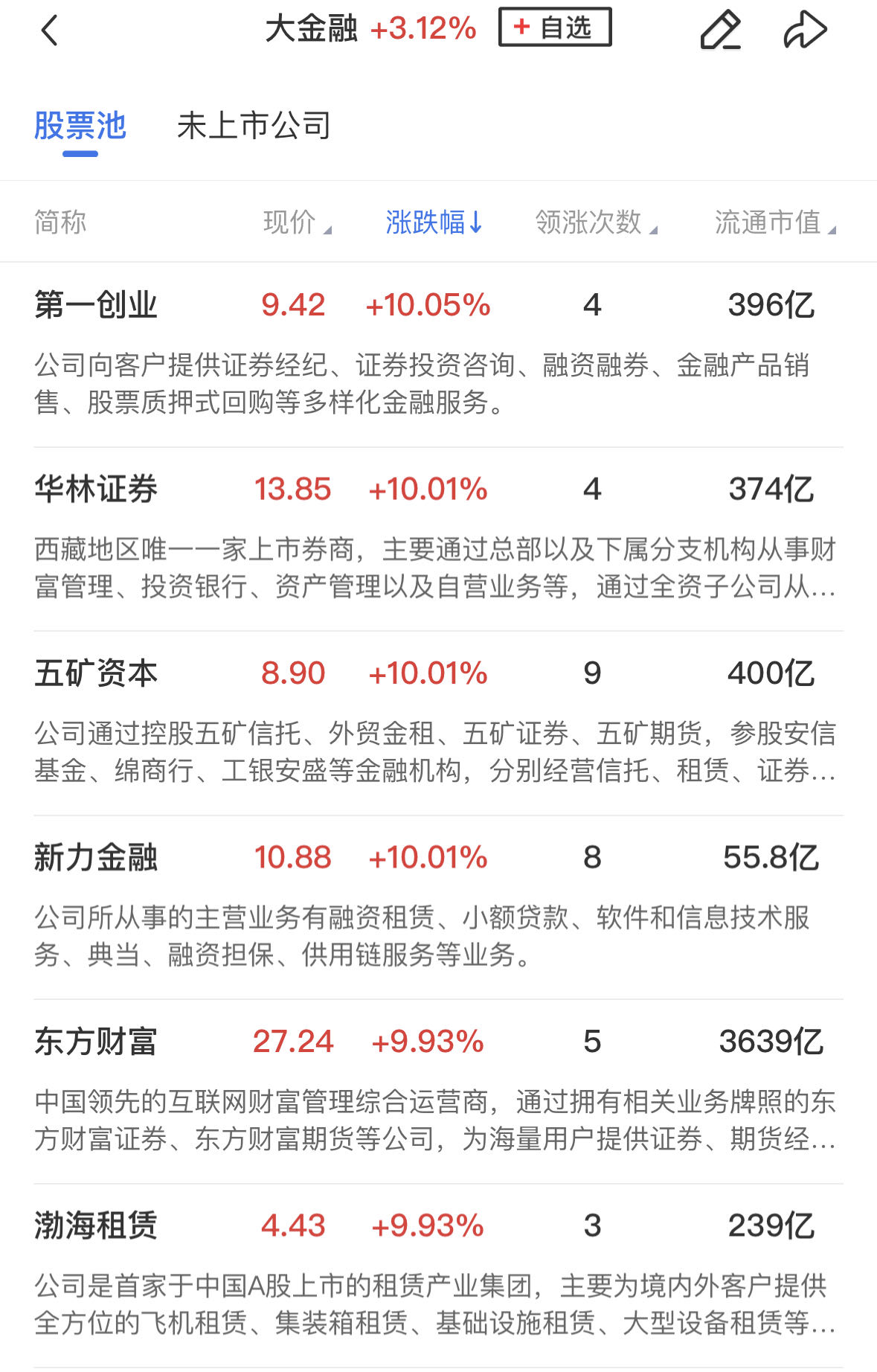This screenshot has width=877, height=1372.
Task: Select the 股票池 tab
Action: 80,126
